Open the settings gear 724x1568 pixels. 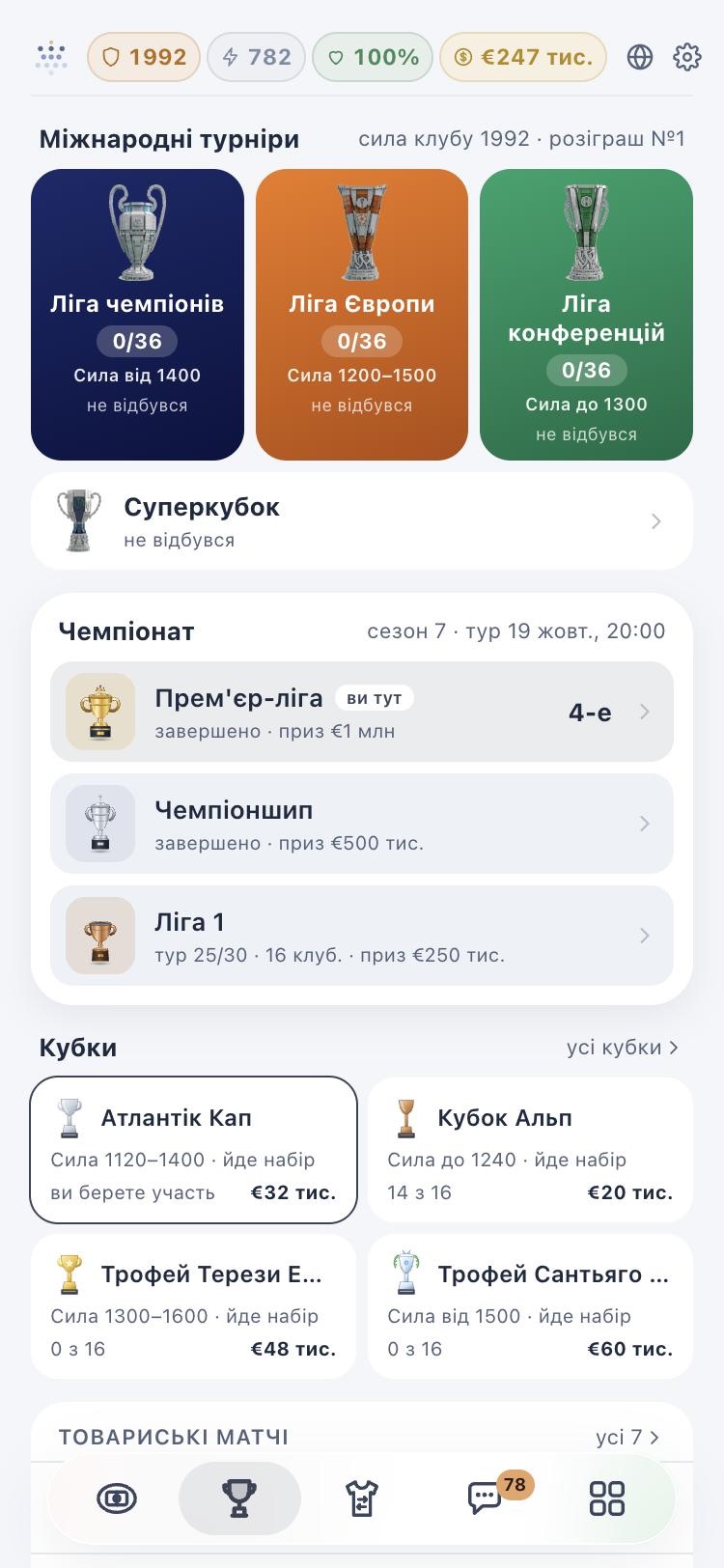pos(686,57)
